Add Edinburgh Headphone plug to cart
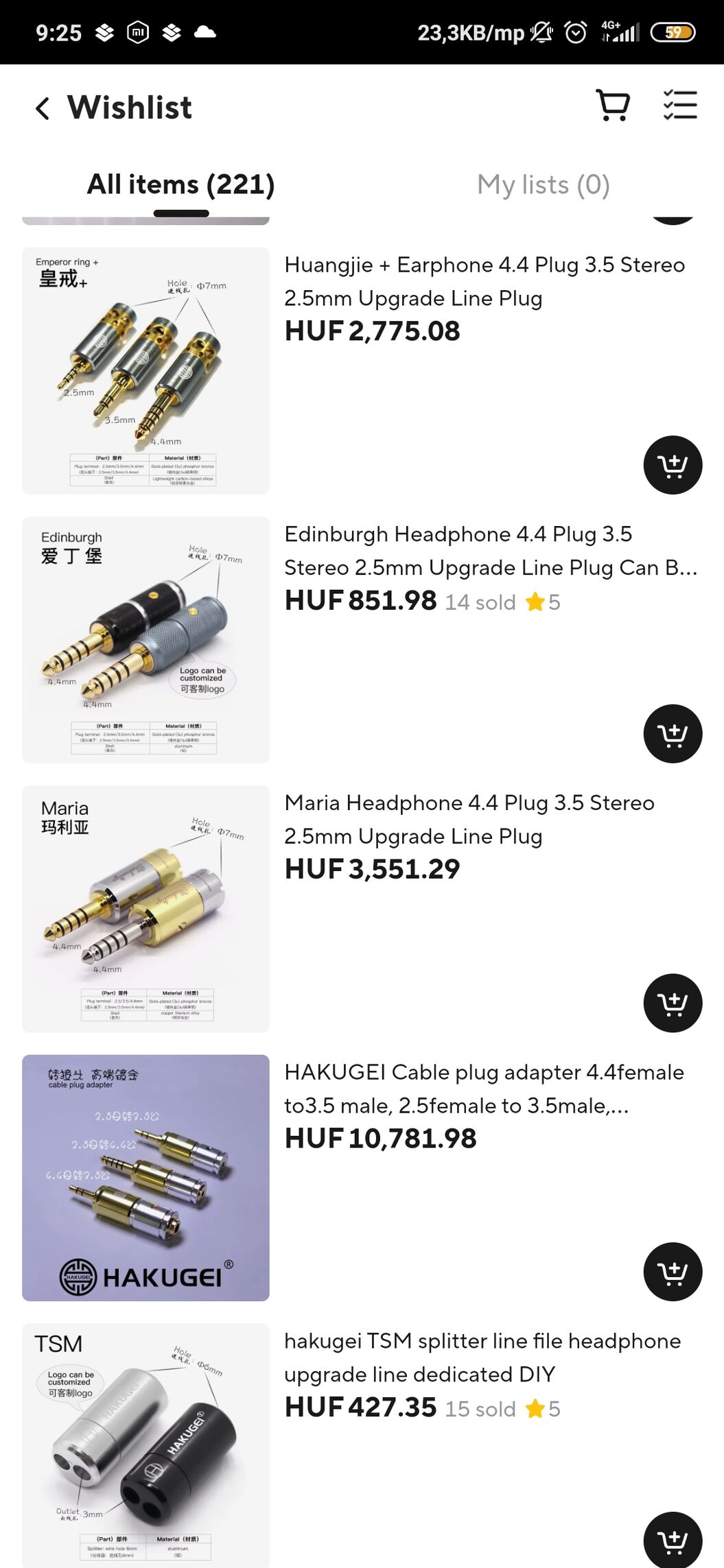This screenshot has height=1568, width=724. [x=672, y=734]
